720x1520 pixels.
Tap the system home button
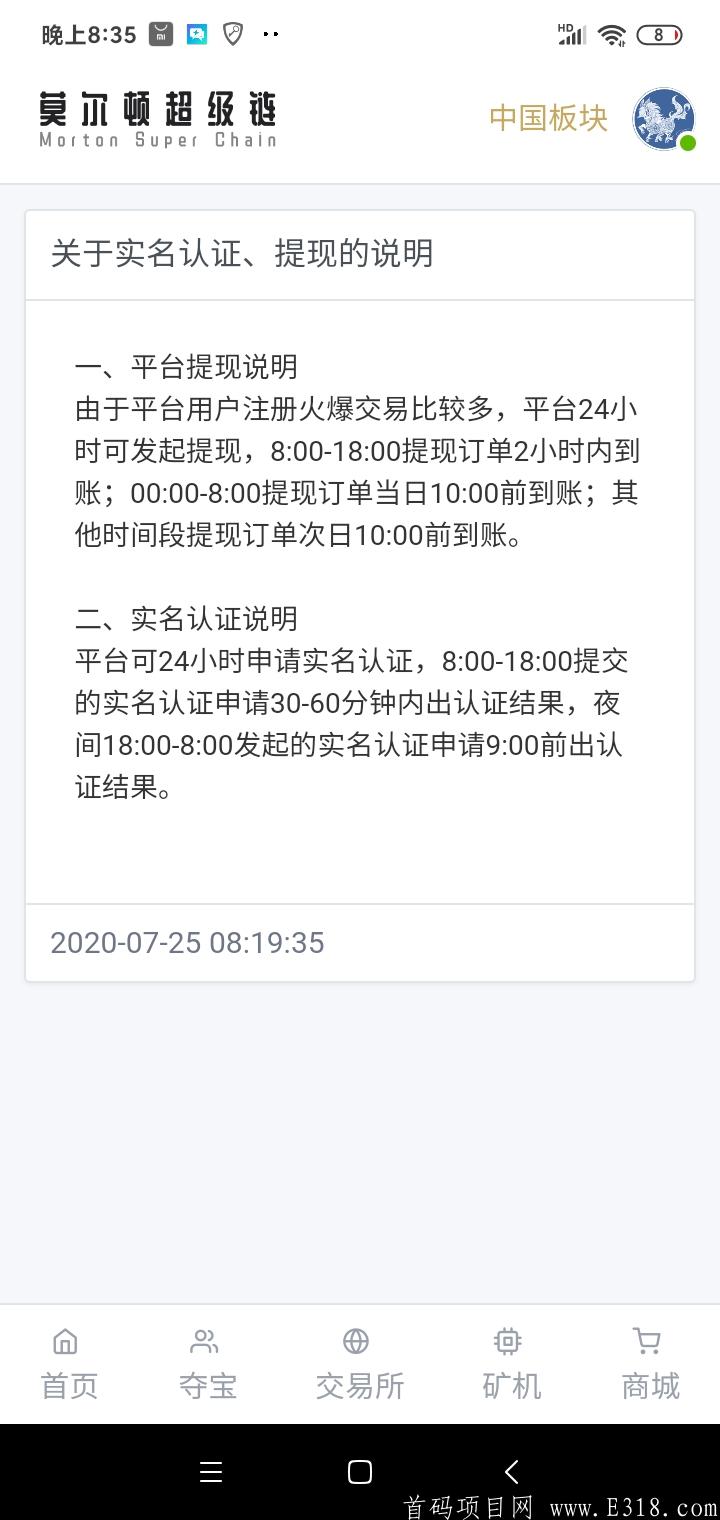coord(360,1471)
